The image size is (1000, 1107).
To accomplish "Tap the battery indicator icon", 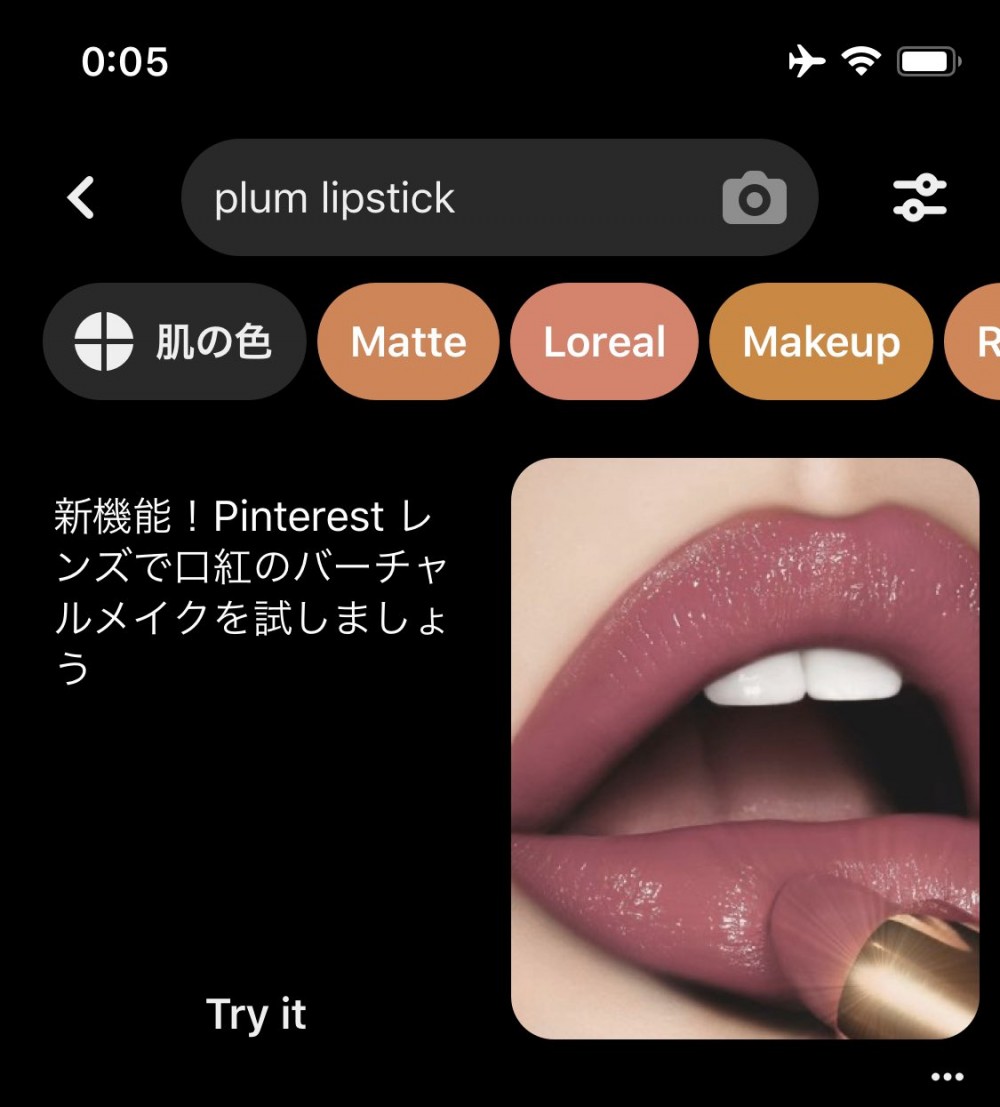I will tap(927, 60).
